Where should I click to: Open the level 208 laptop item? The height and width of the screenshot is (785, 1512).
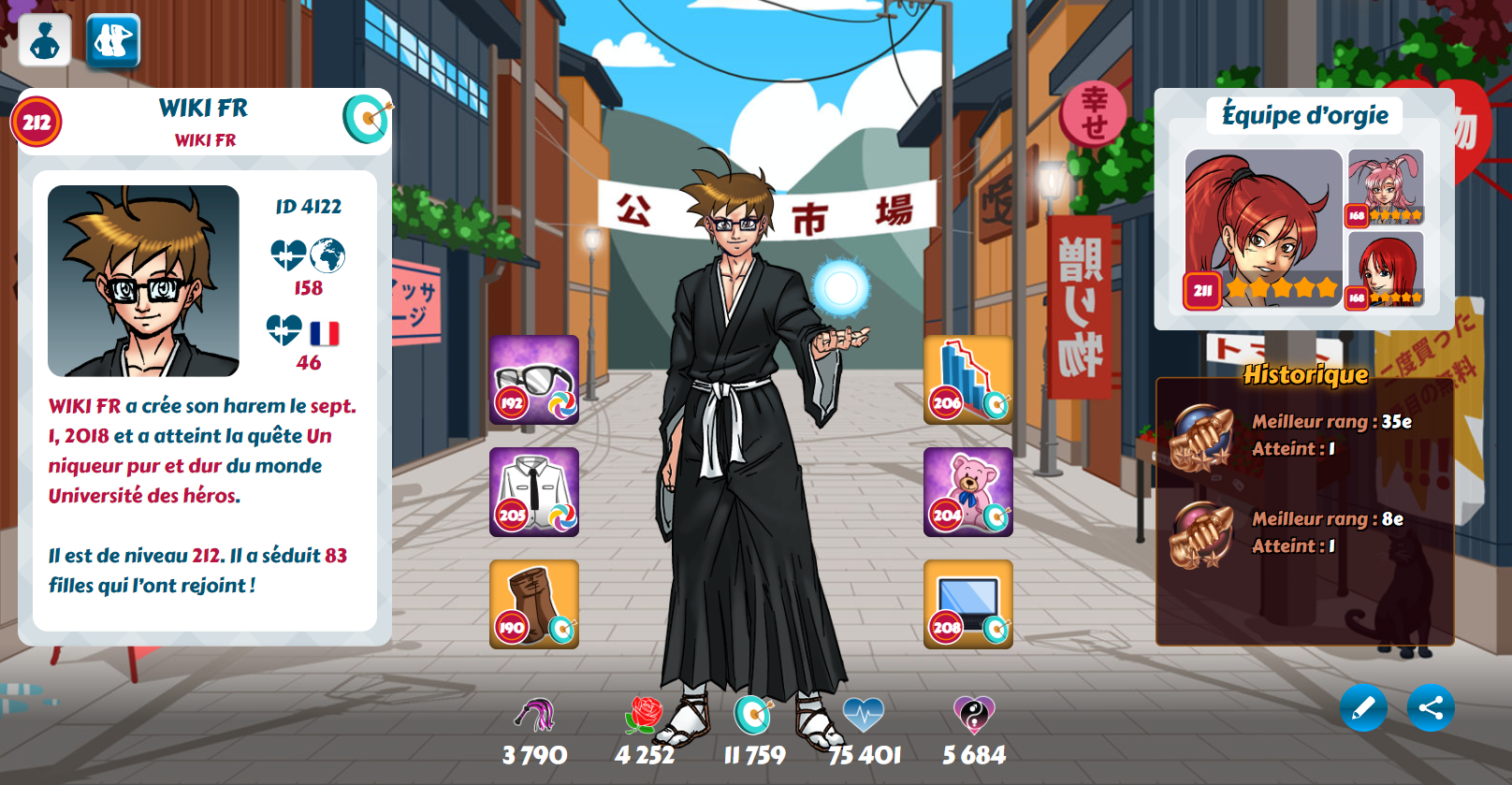(x=968, y=604)
